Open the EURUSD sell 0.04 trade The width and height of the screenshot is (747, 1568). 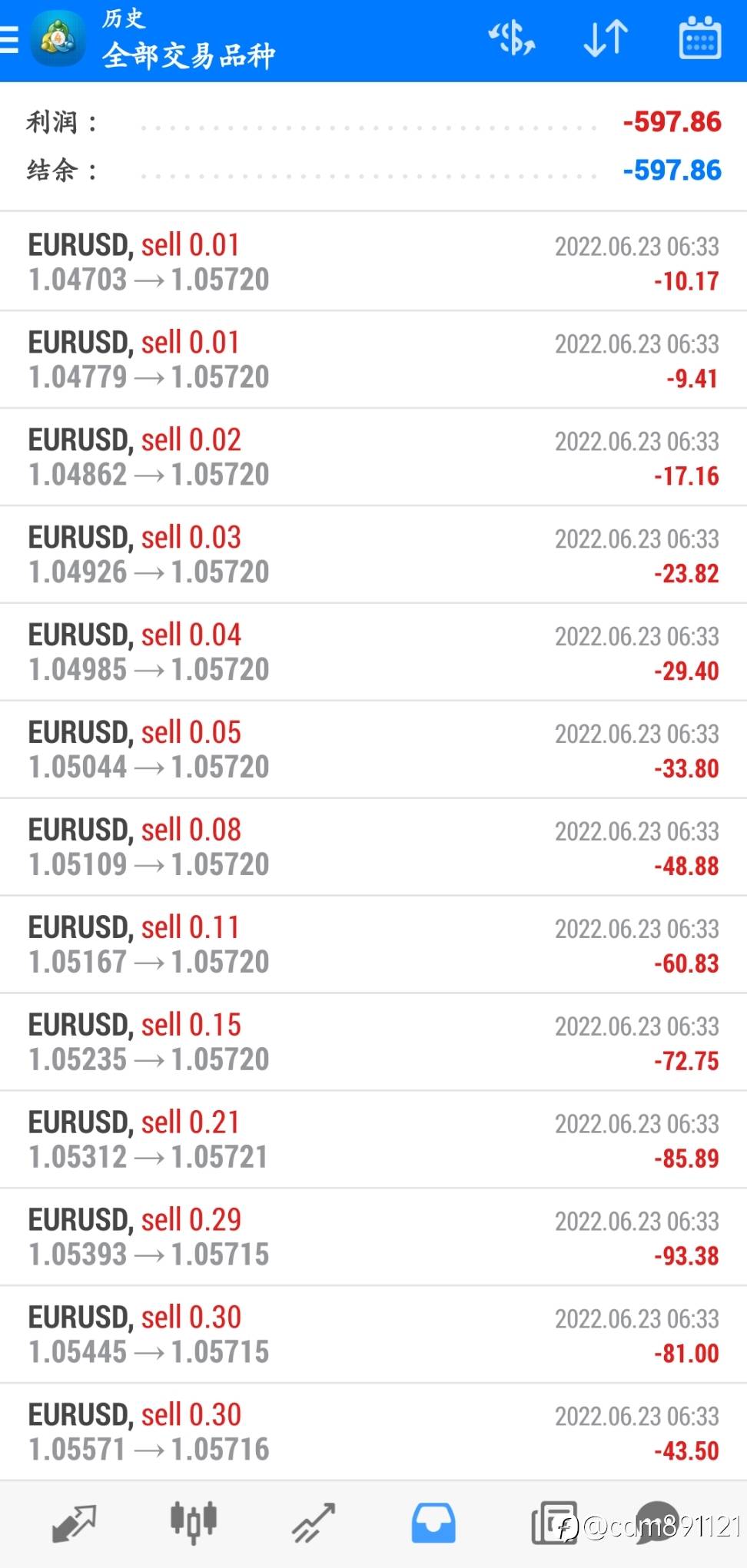pos(373,652)
